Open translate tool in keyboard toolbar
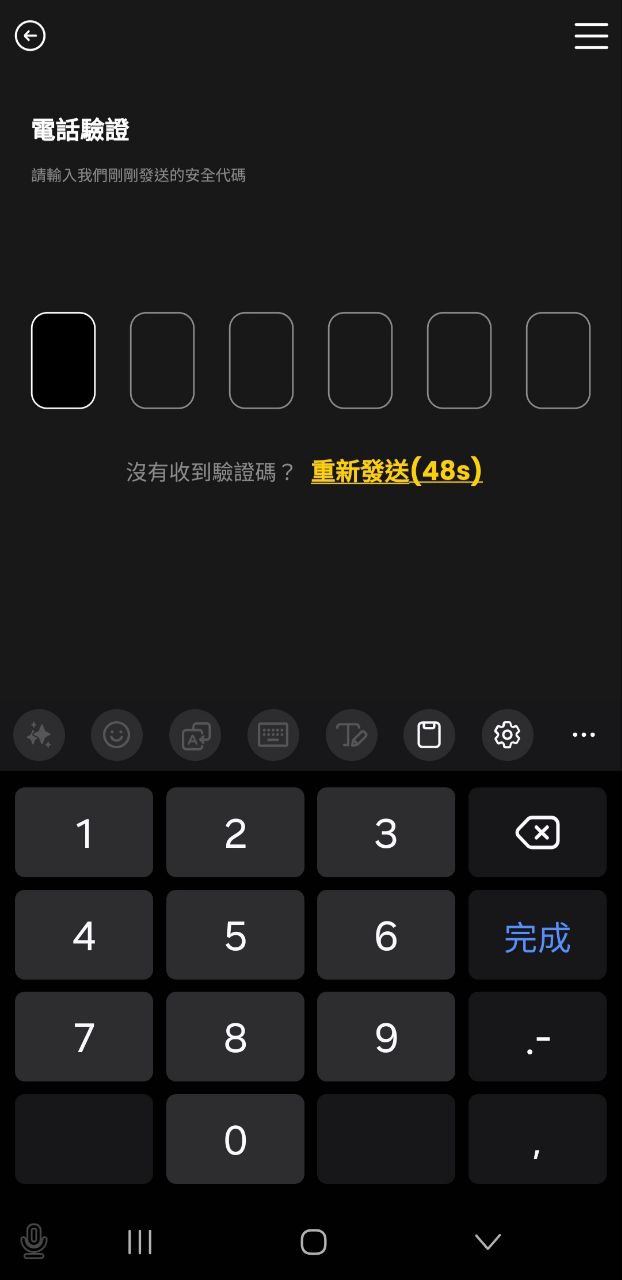622x1280 pixels. tap(195, 735)
